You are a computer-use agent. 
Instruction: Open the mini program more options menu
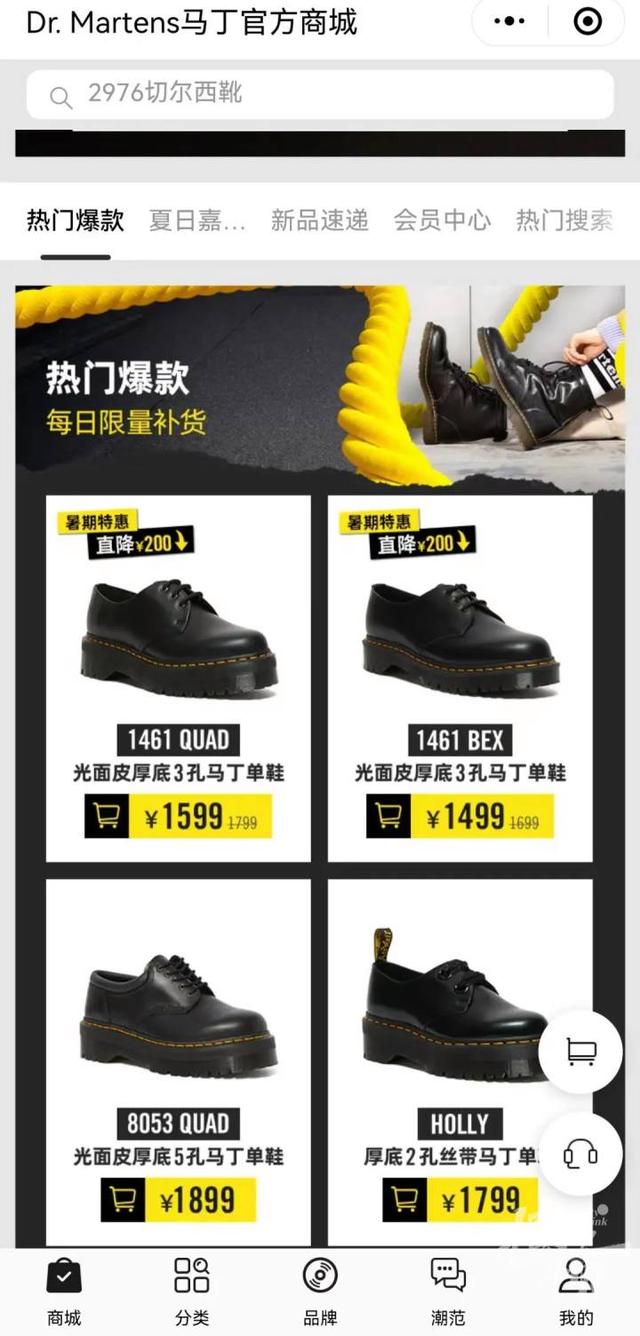509,21
